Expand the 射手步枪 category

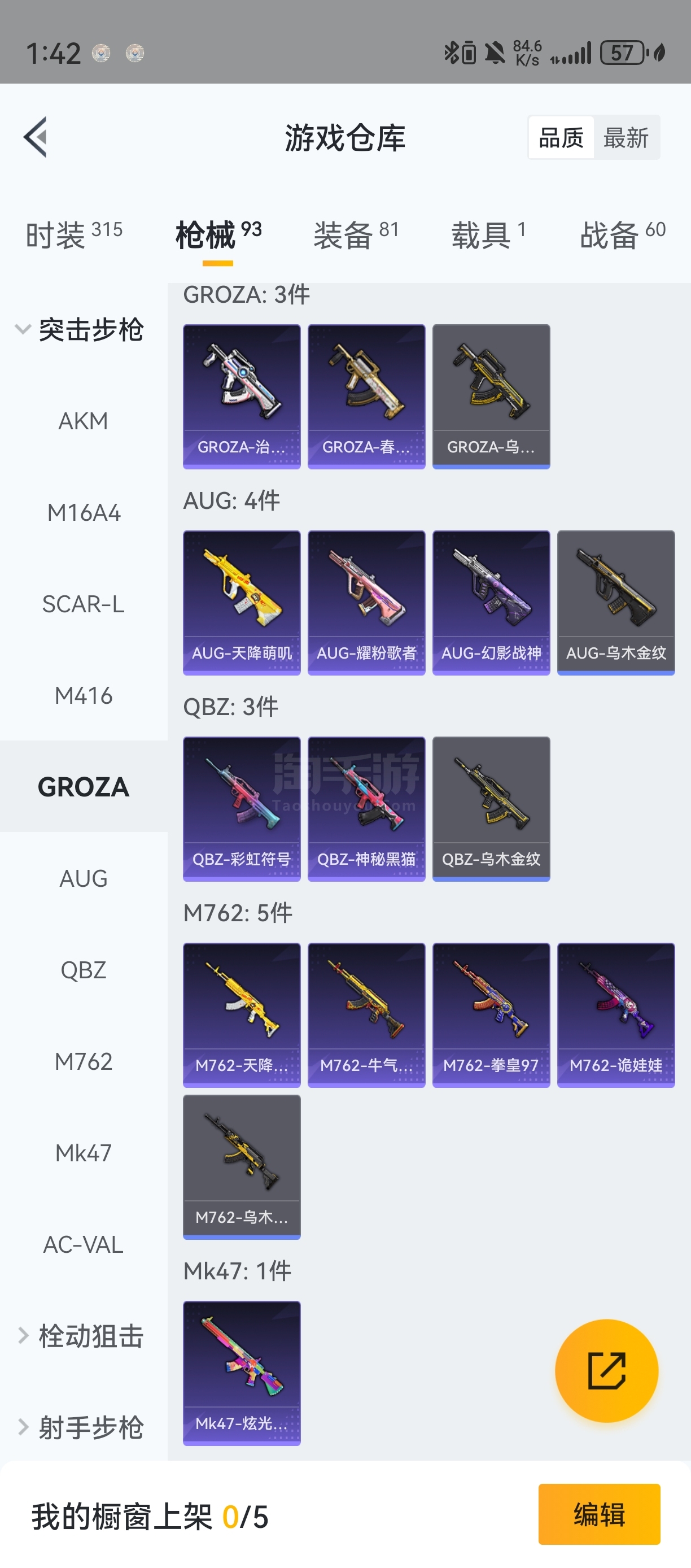[79, 1427]
